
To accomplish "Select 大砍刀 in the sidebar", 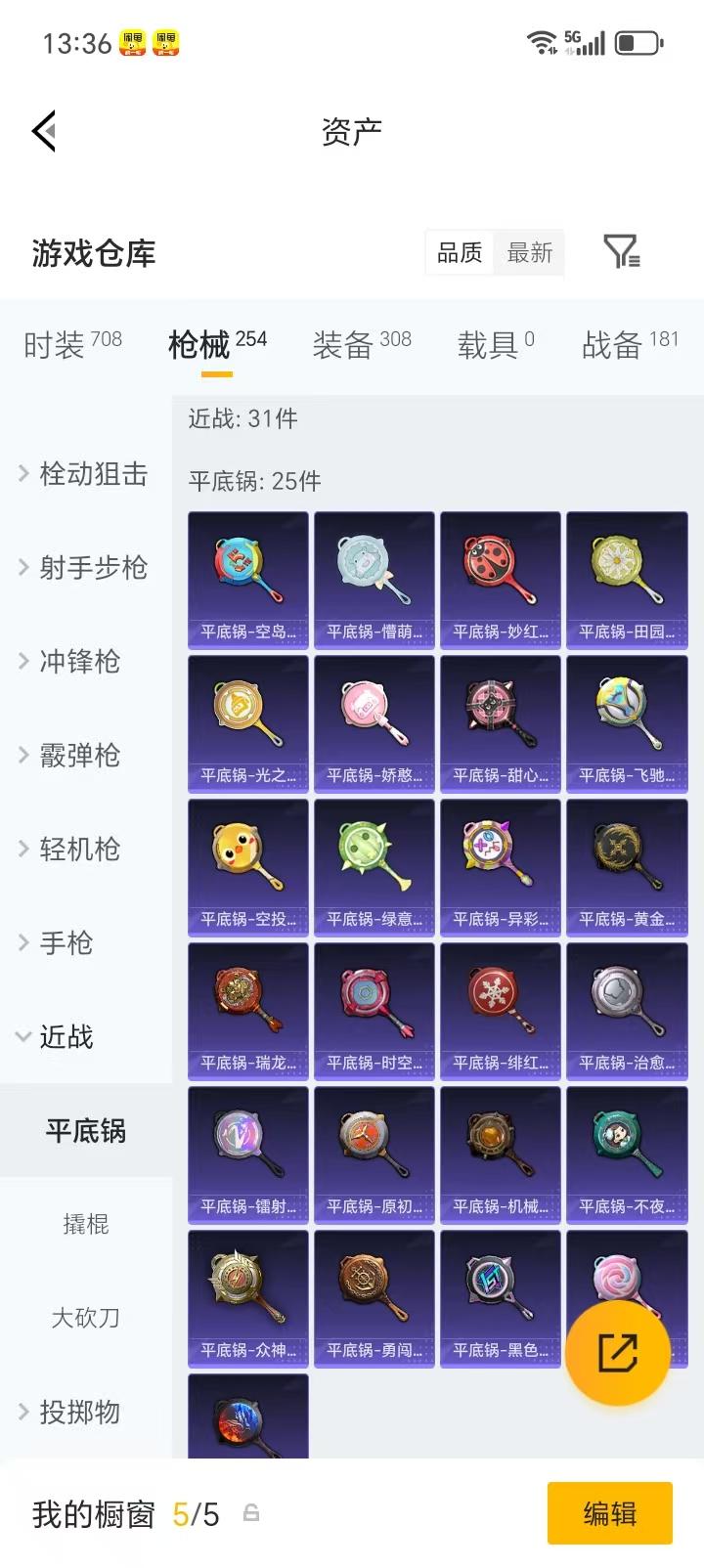I will (x=85, y=1319).
